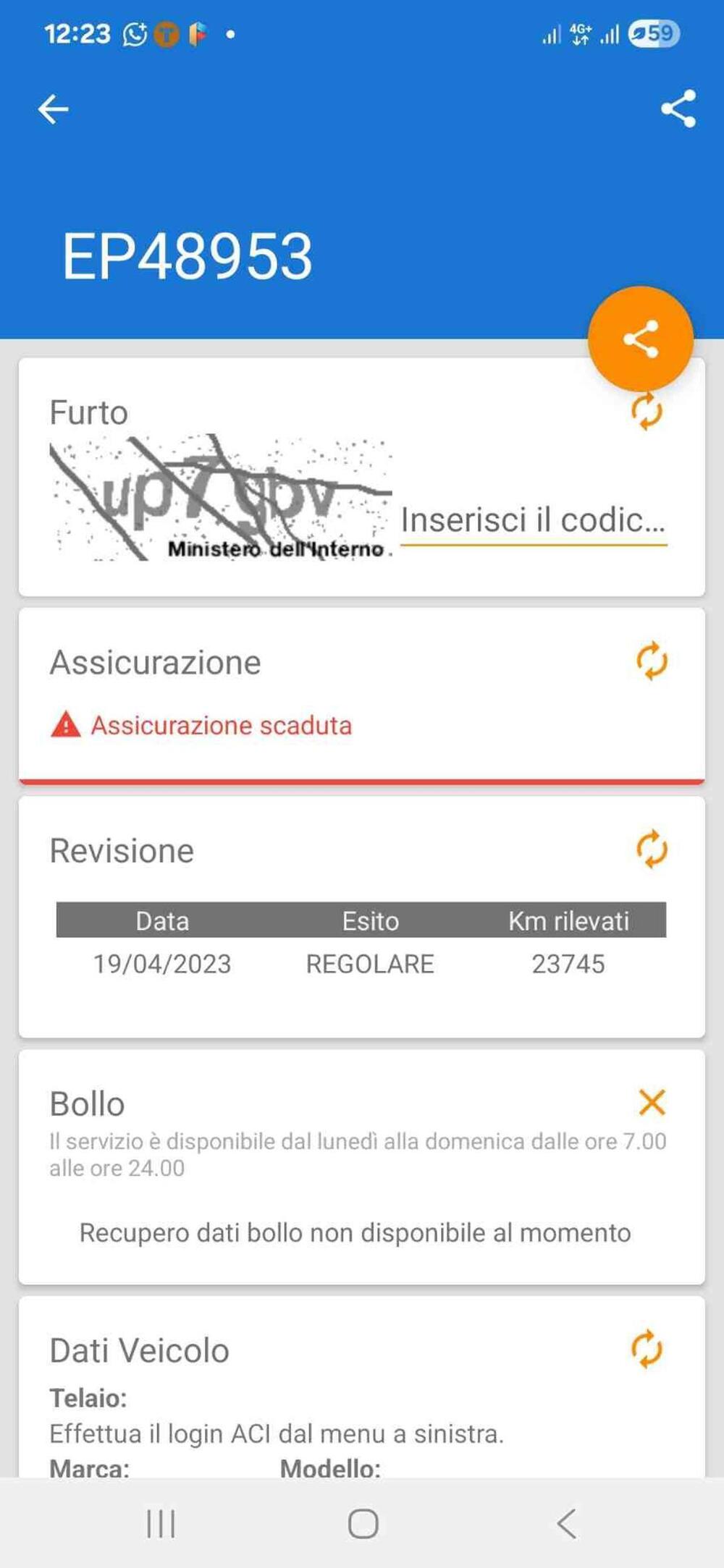Select the REGOLARE revision result
The height and width of the screenshot is (1568, 724).
(370, 963)
